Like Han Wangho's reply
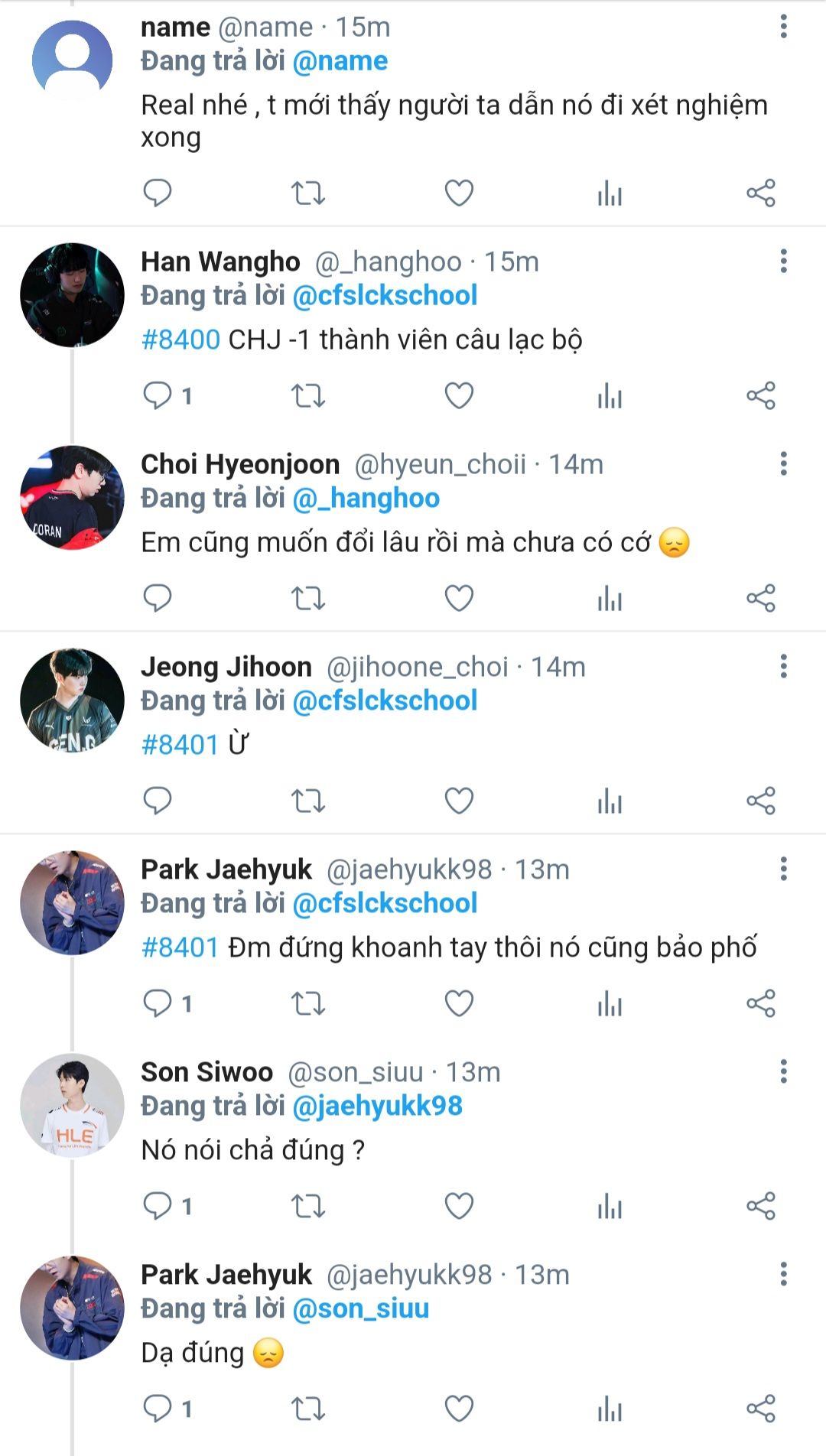The image size is (826, 1456). pos(459,395)
